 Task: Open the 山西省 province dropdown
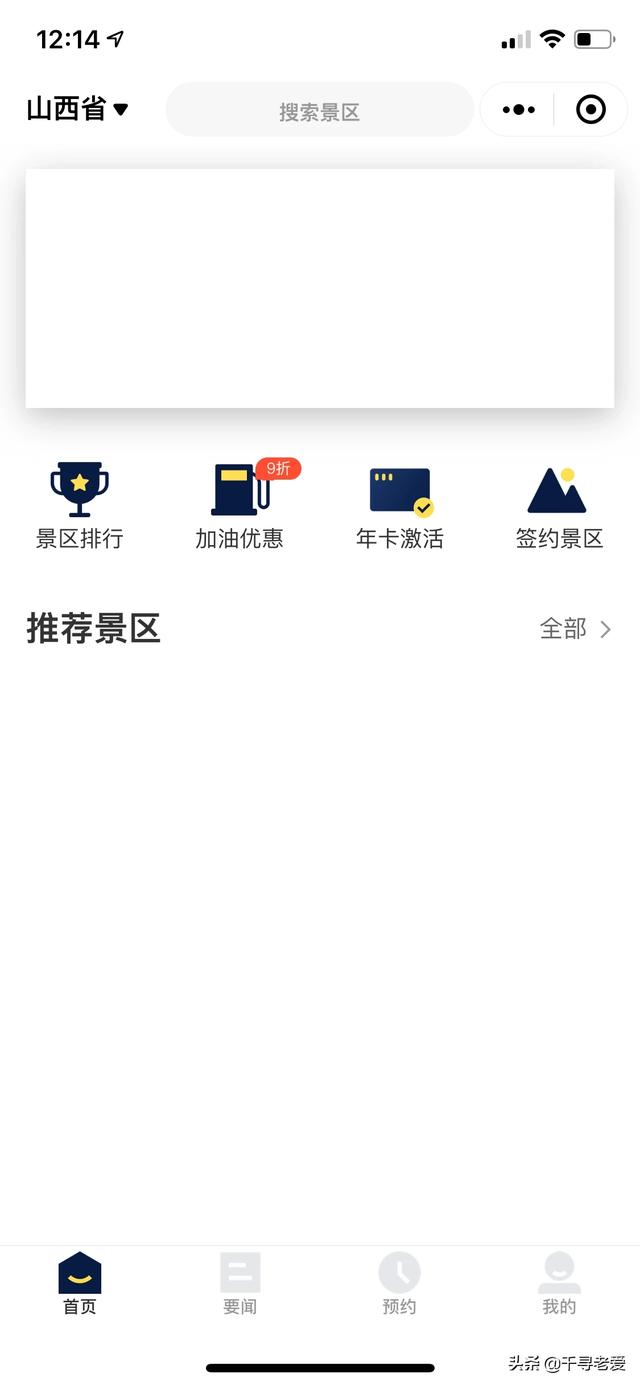click(78, 109)
